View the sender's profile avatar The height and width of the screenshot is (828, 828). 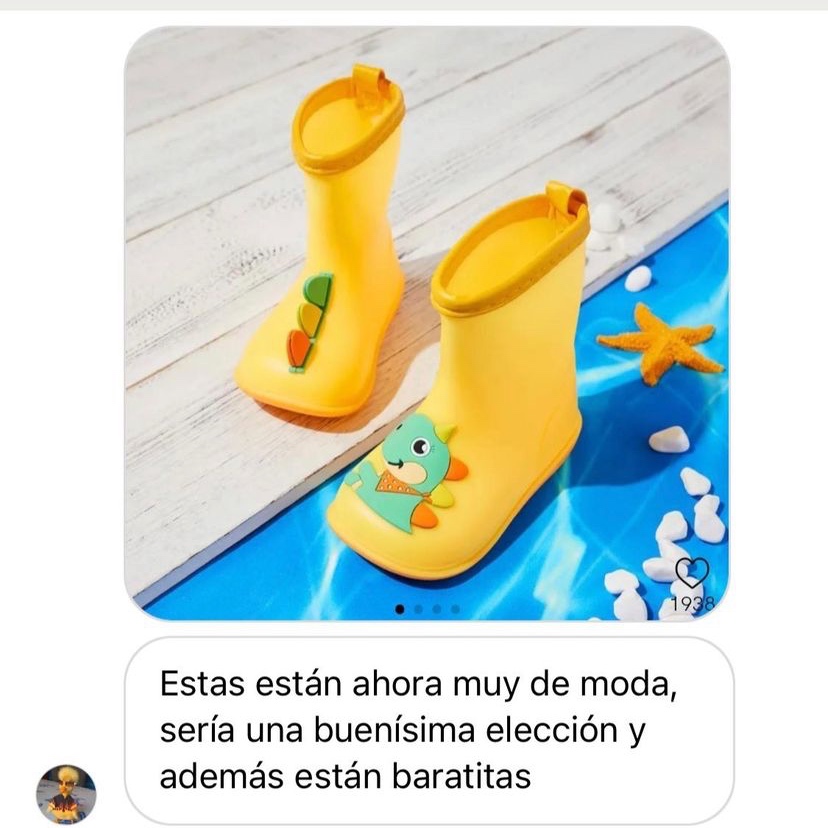pyautogui.click(x=66, y=794)
